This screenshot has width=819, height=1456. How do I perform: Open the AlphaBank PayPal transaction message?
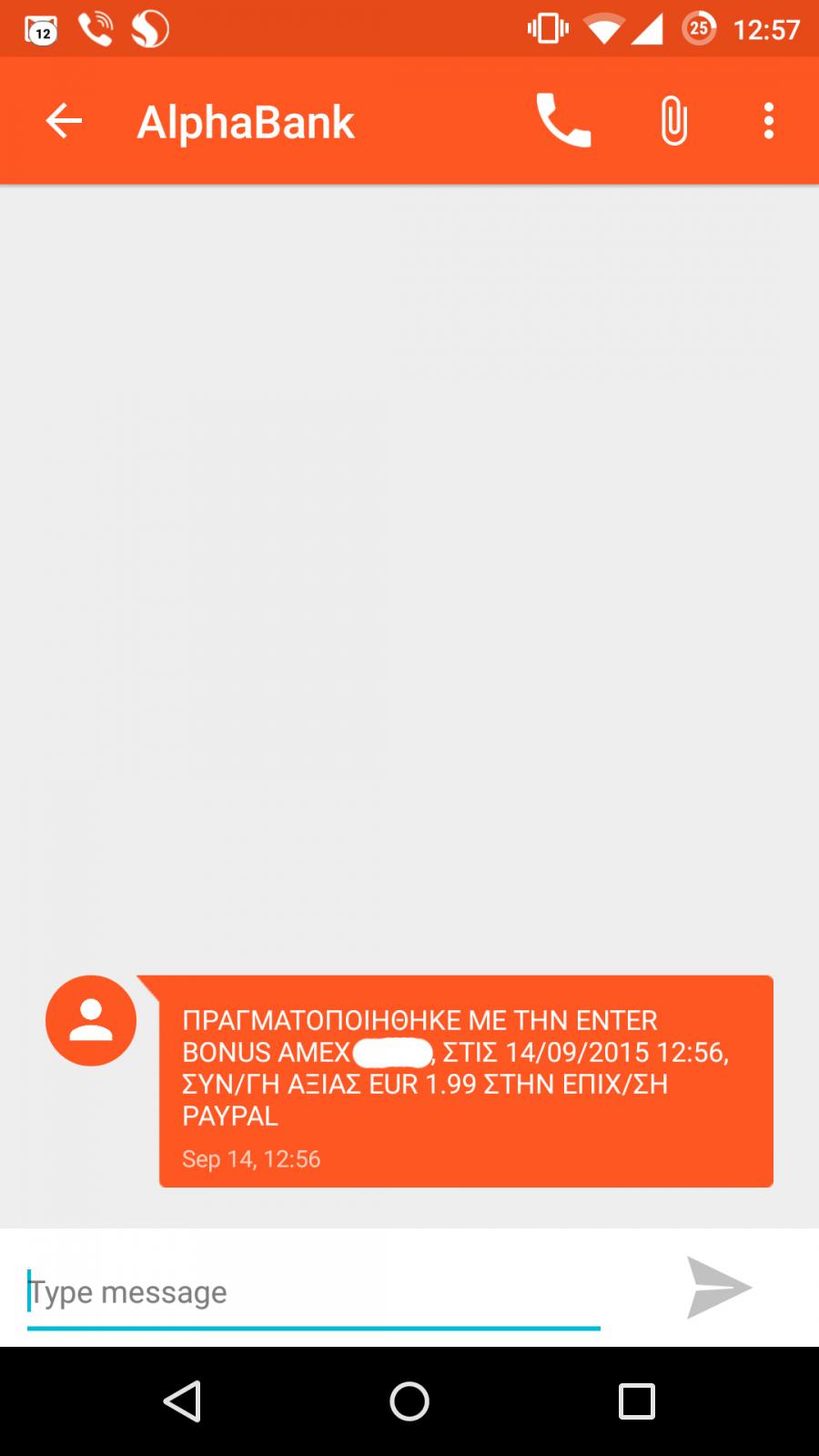pyautogui.click(x=466, y=1081)
